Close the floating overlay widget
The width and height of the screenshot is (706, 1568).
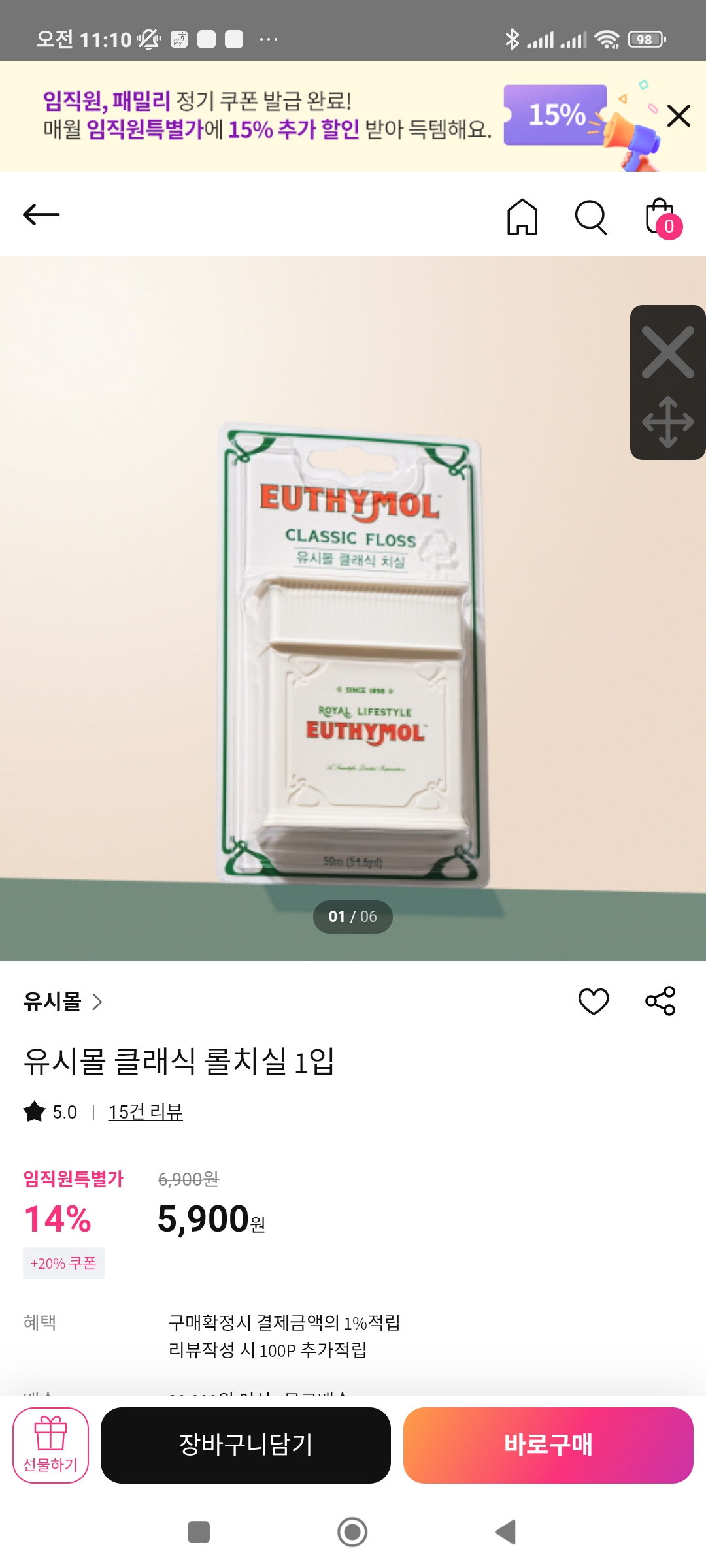667,353
